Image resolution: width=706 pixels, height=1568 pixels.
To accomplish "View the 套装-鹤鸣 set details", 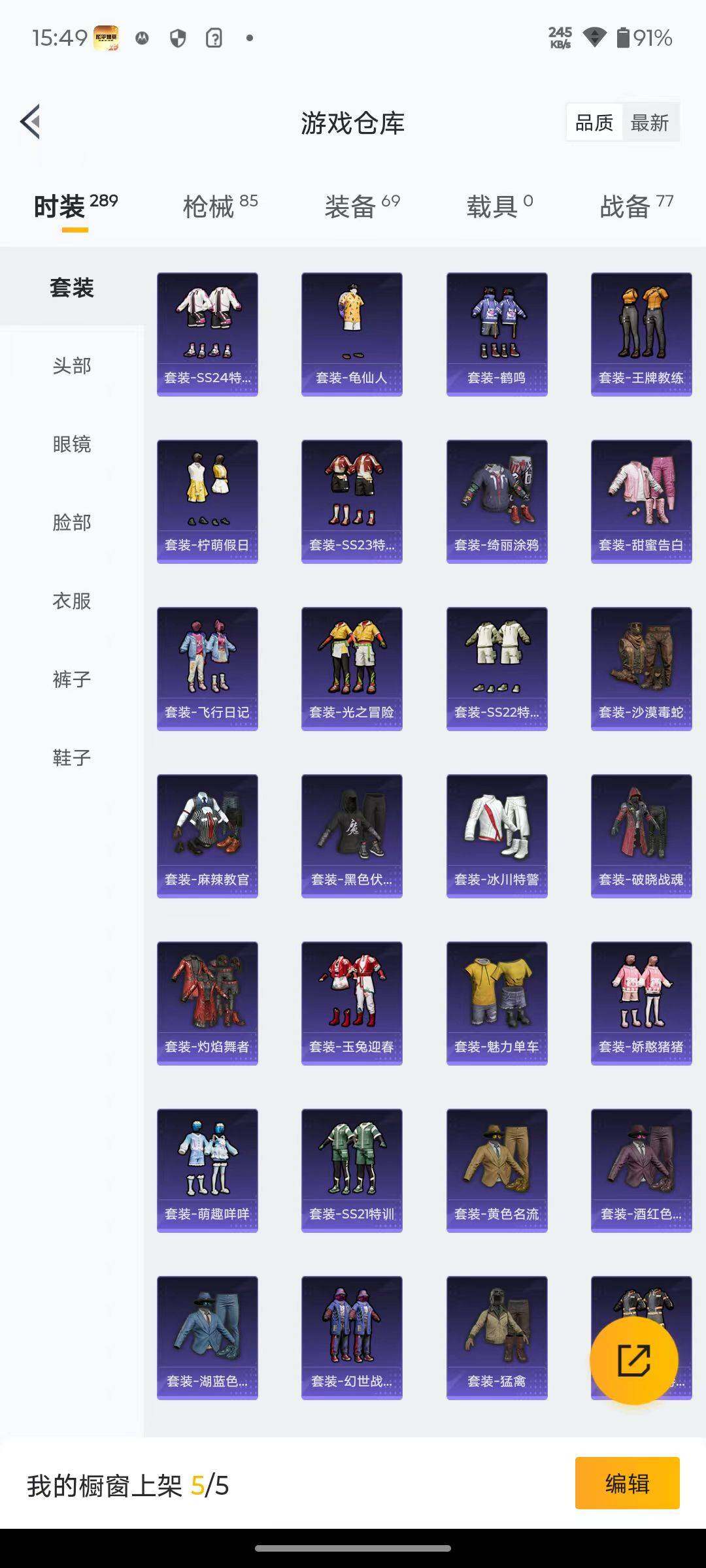I will click(496, 332).
